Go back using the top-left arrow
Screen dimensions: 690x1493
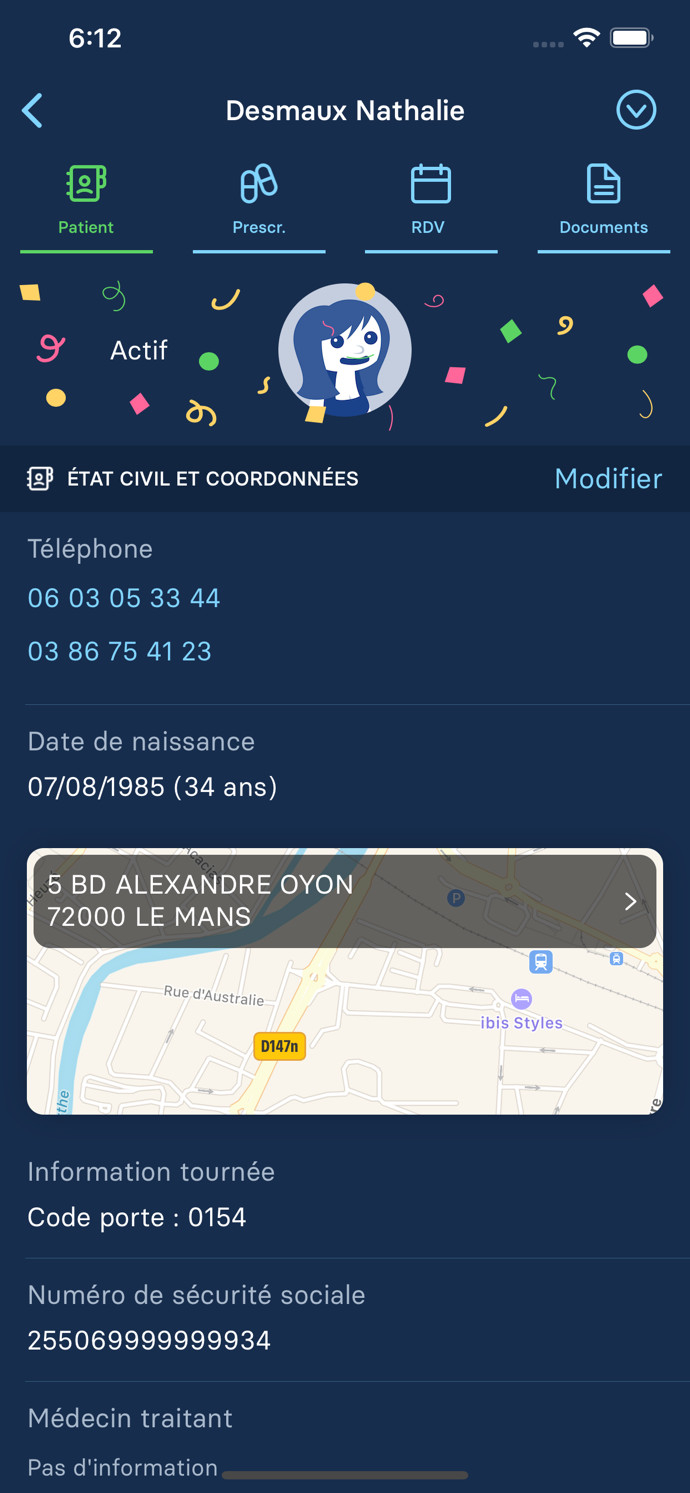coord(33,111)
